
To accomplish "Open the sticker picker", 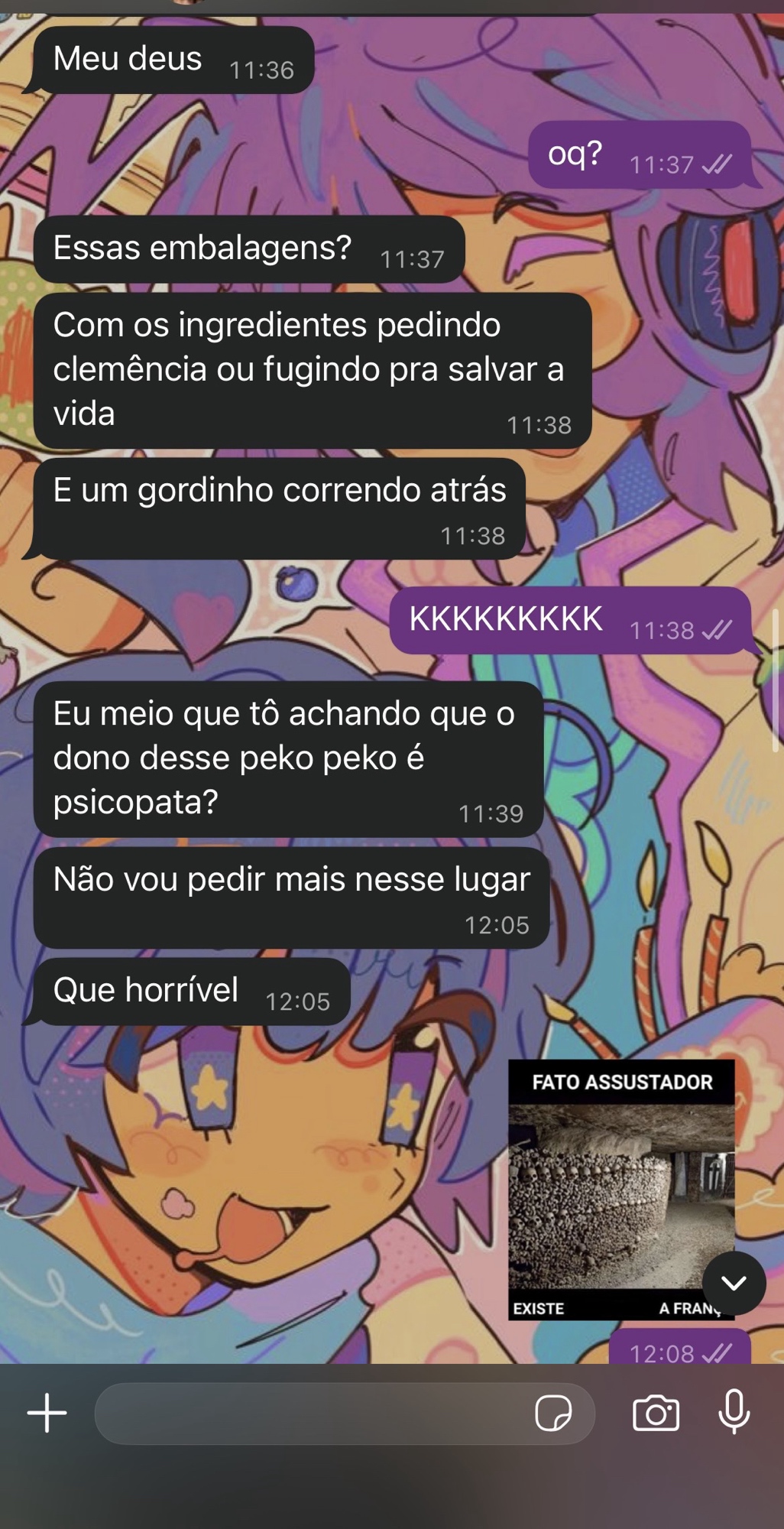I will point(552,1413).
